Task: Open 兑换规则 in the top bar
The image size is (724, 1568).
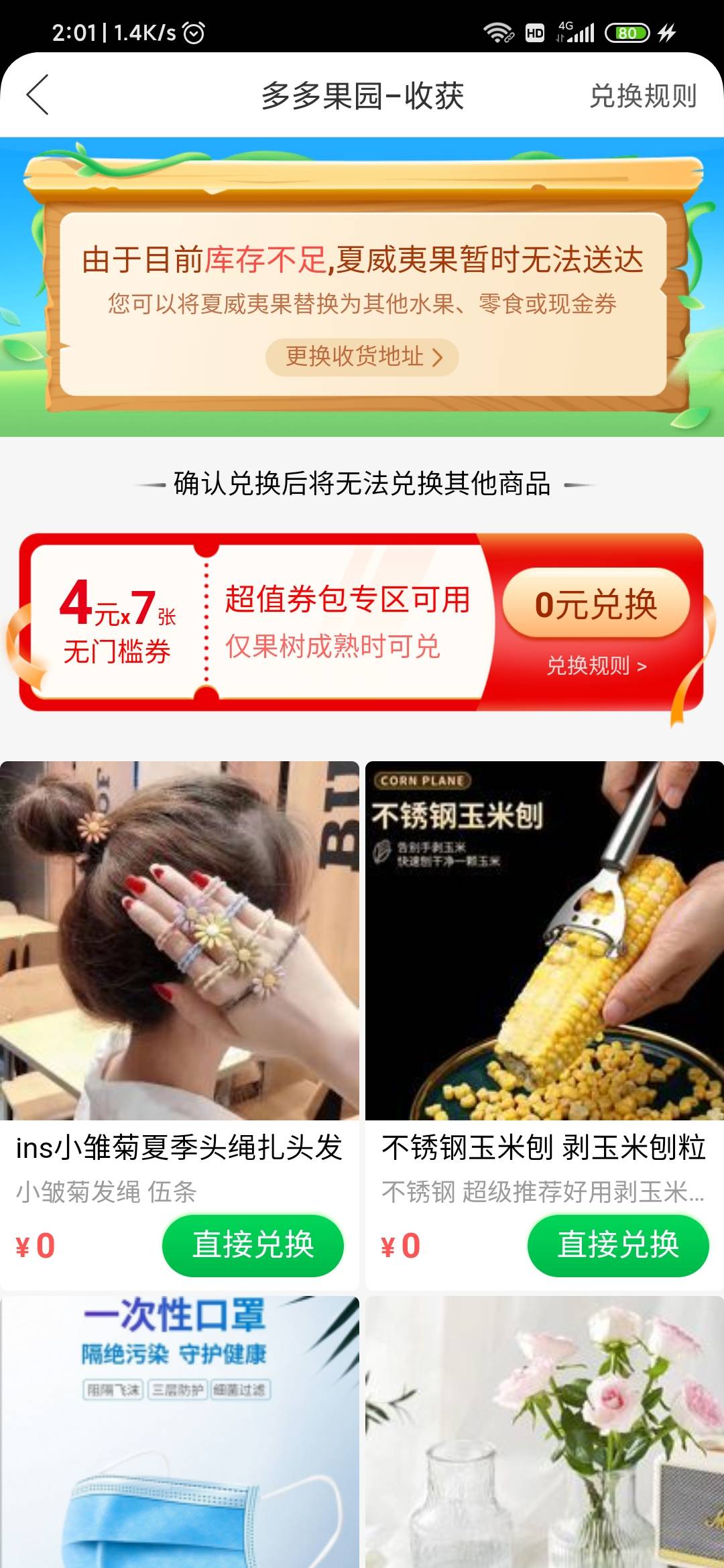Action: (642, 96)
